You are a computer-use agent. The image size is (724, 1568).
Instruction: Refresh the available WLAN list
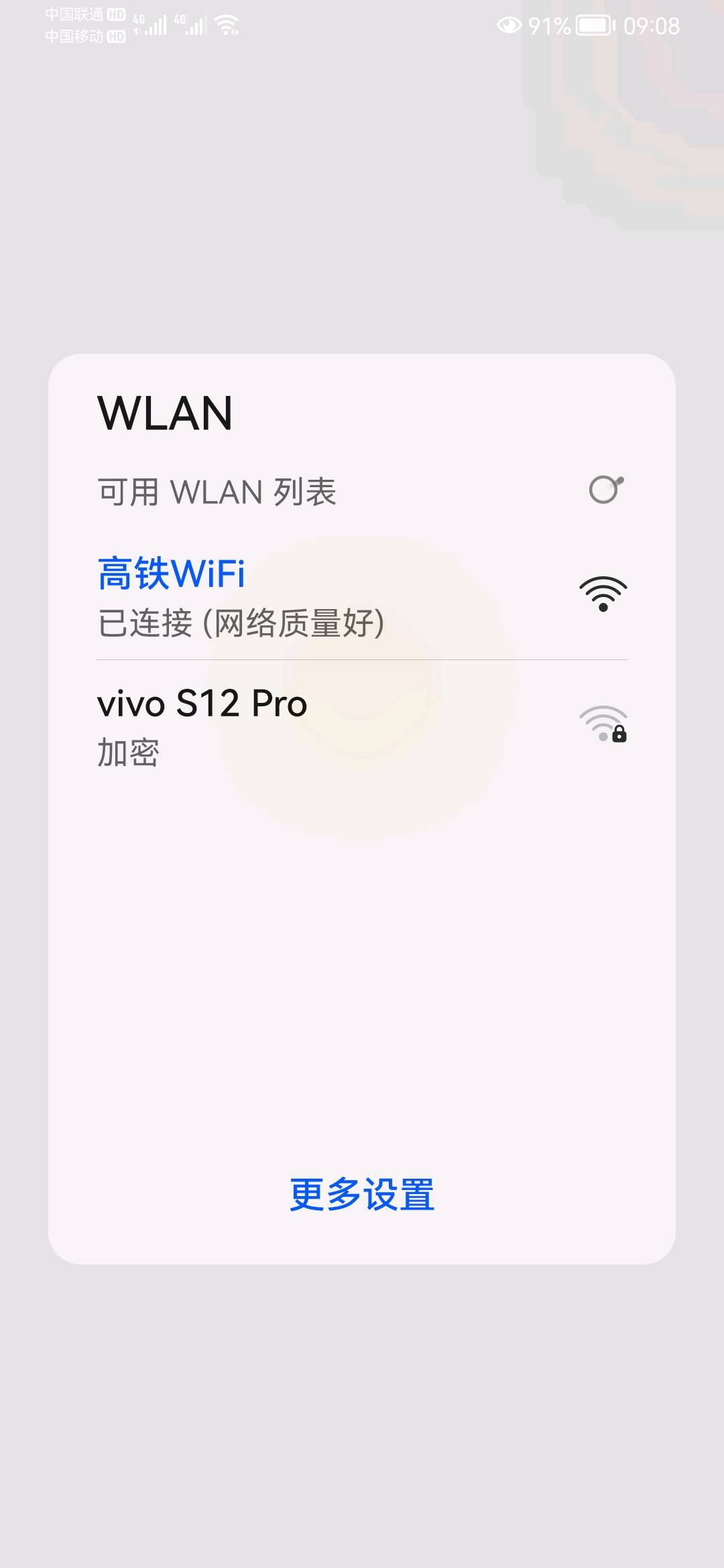pyautogui.click(x=606, y=490)
